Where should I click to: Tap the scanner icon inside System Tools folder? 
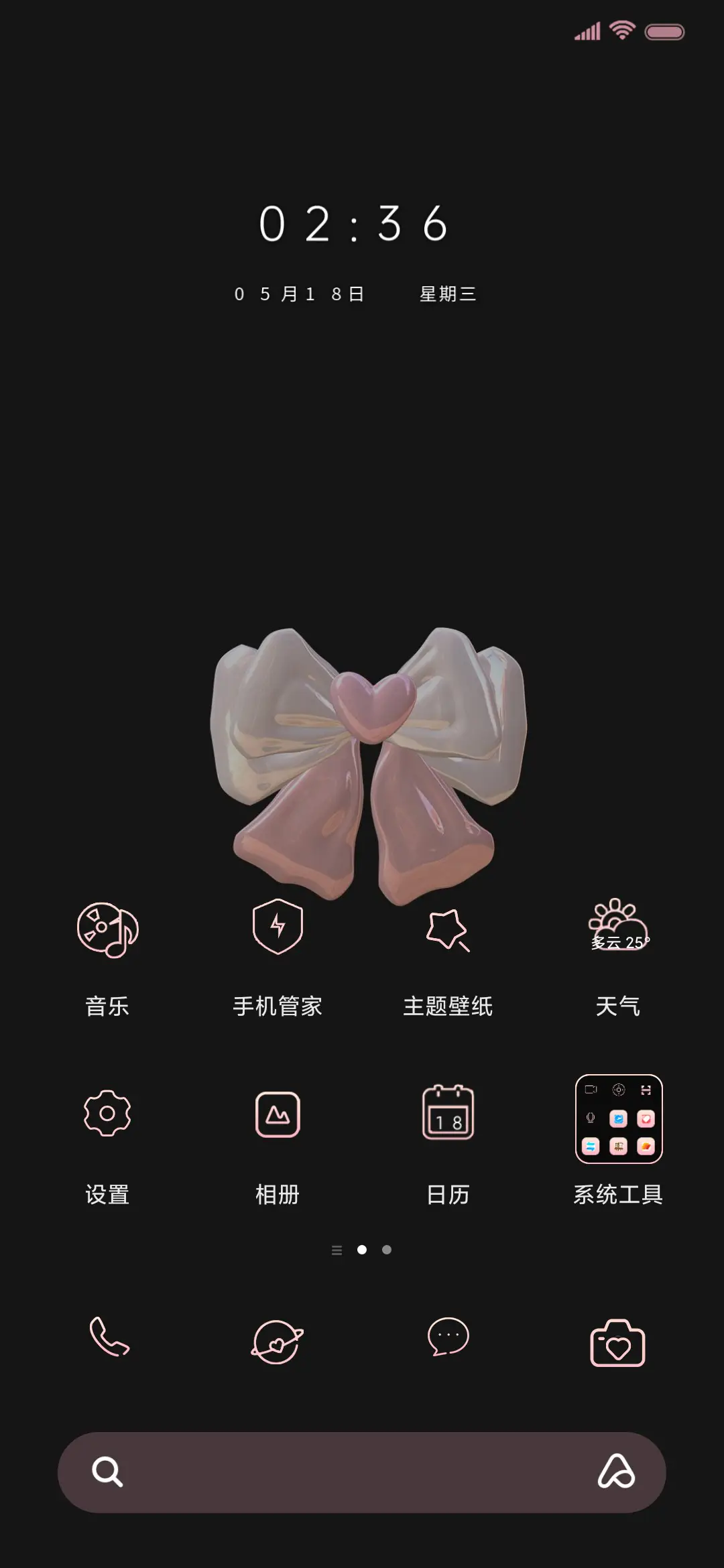(x=646, y=1090)
